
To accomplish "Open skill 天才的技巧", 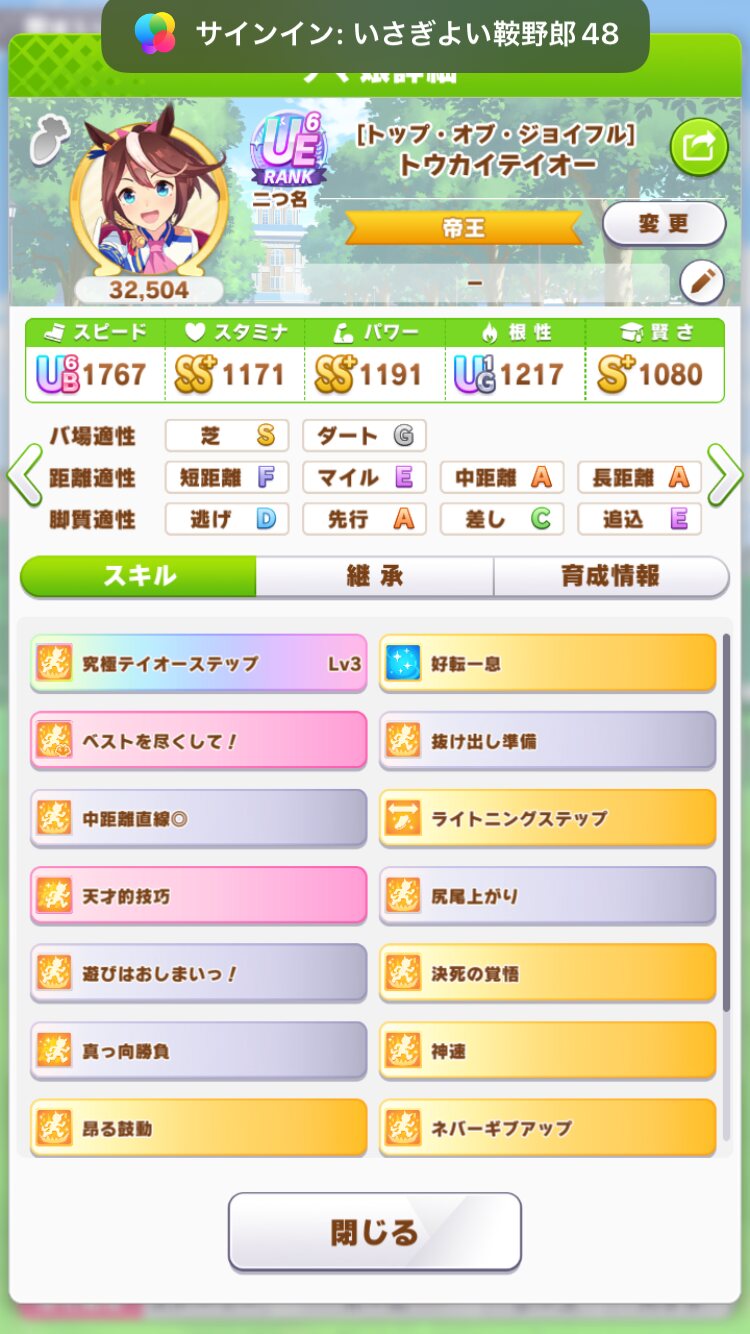I will 198,895.
